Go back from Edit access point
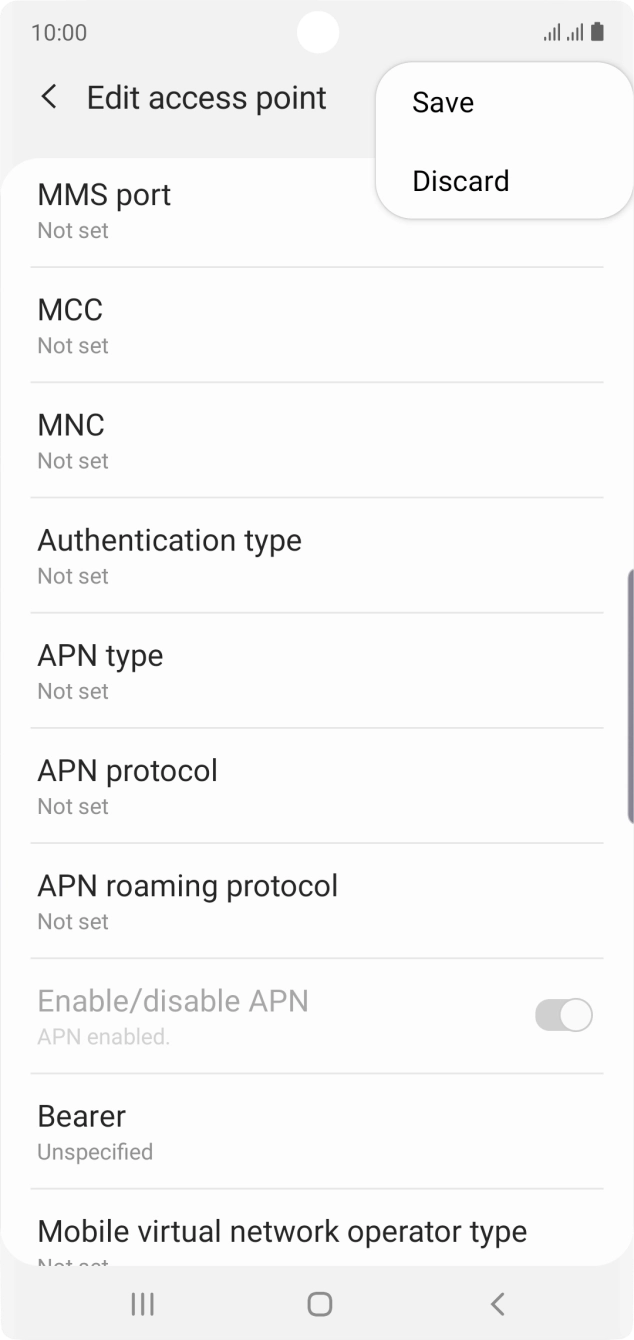 click(49, 98)
